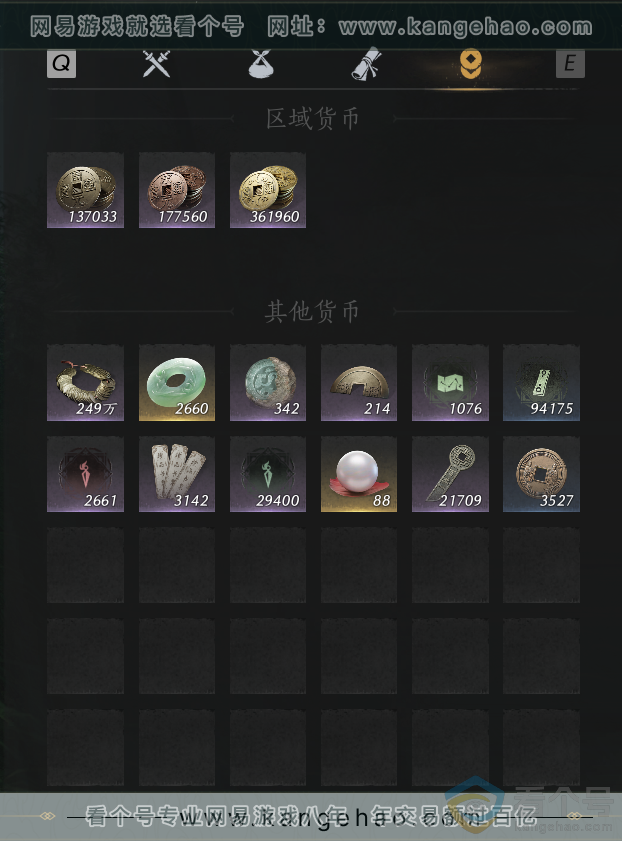Screen dimensions: 622x842
Task: Open the coin string showing 249万
Action: pyautogui.click(x=85, y=383)
